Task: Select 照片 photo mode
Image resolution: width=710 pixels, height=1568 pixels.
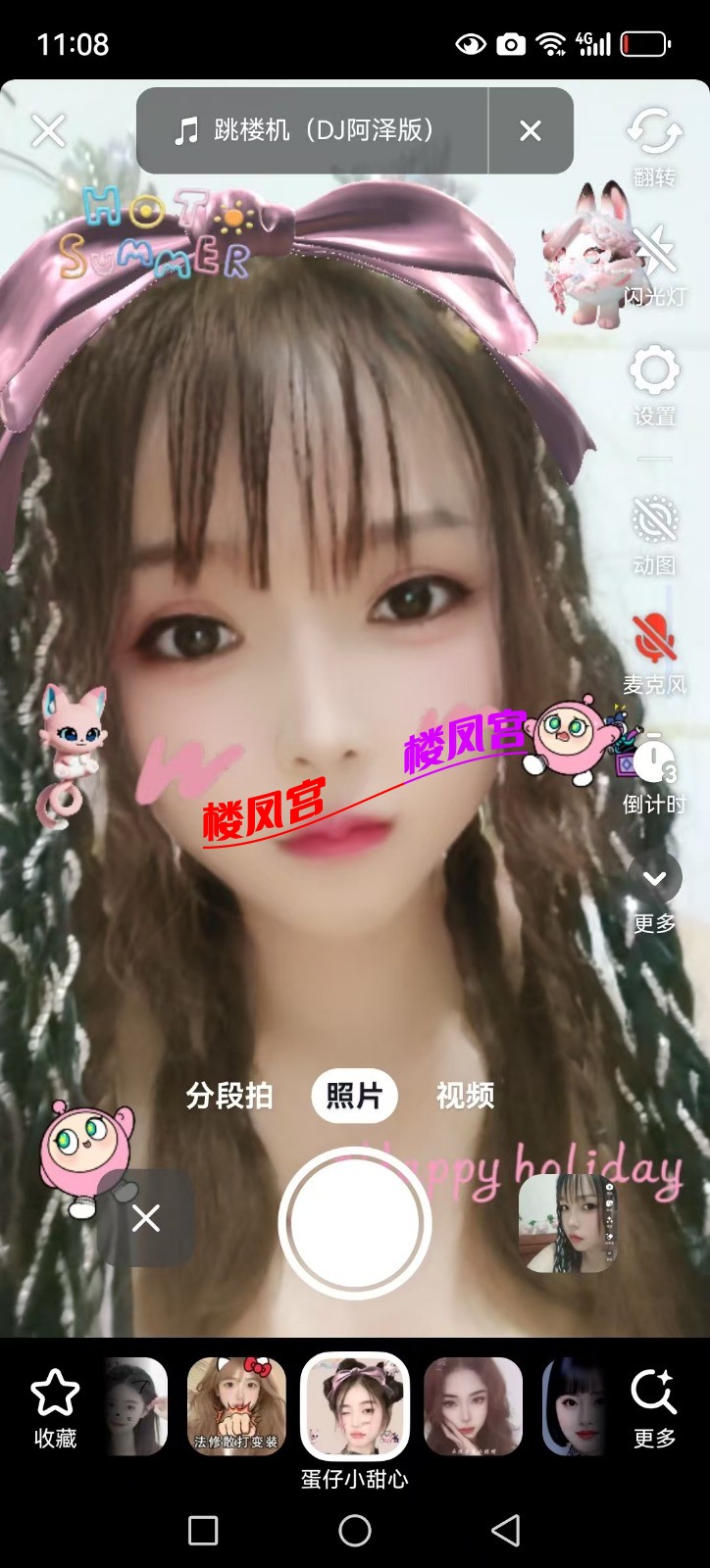Action: (354, 1096)
